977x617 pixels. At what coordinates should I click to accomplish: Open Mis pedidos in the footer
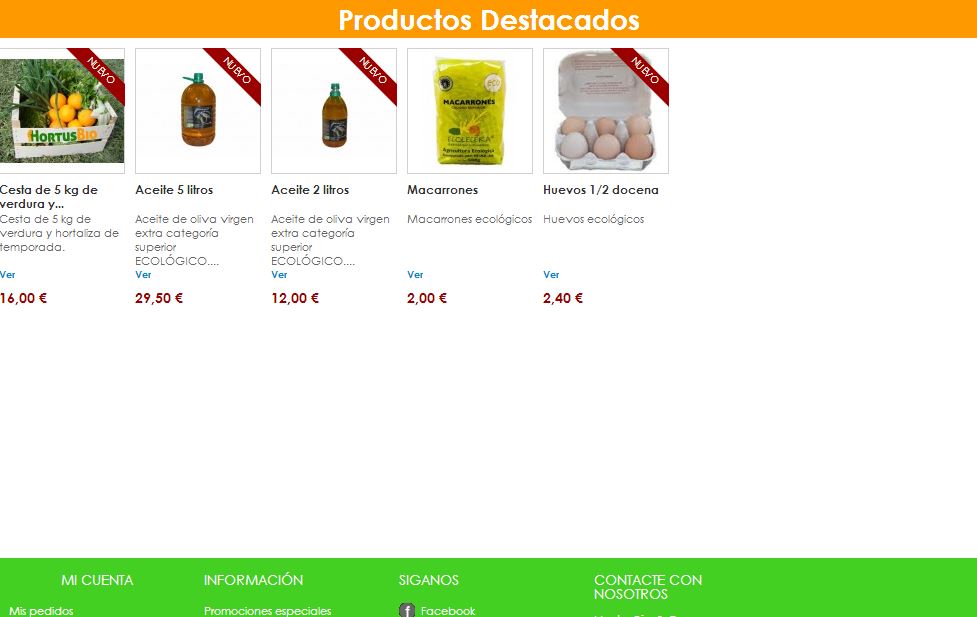(x=41, y=610)
